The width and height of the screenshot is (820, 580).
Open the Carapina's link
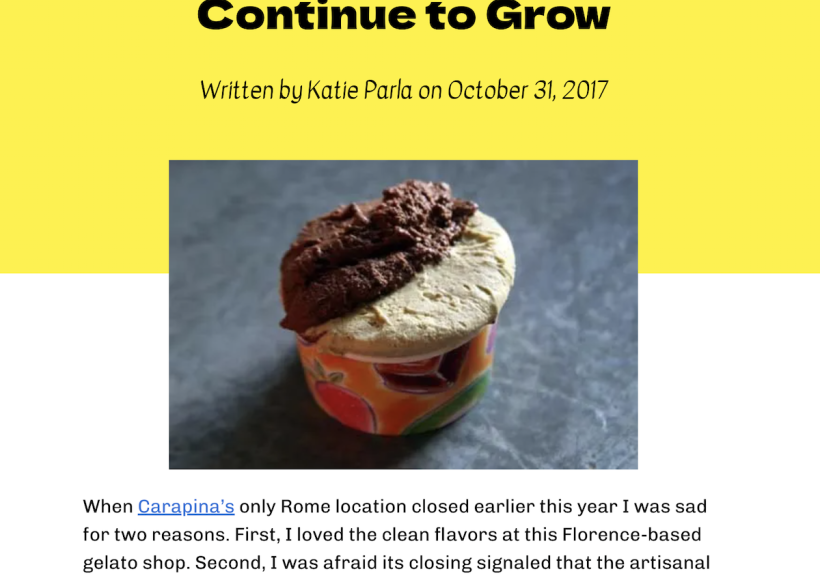pyautogui.click(x=186, y=507)
